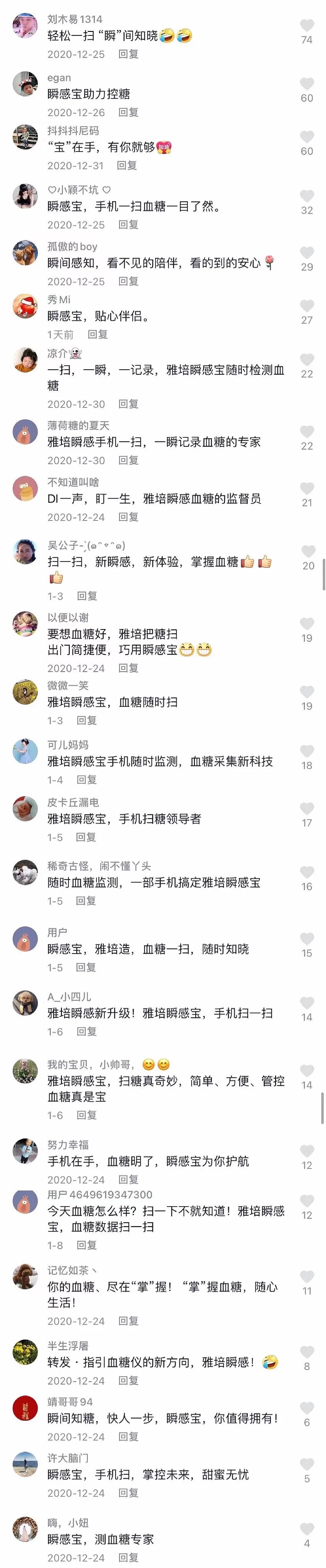The height and width of the screenshot is (1568, 326).
Task: Like 抖抖抖尼码's comment
Action: coord(307,137)
